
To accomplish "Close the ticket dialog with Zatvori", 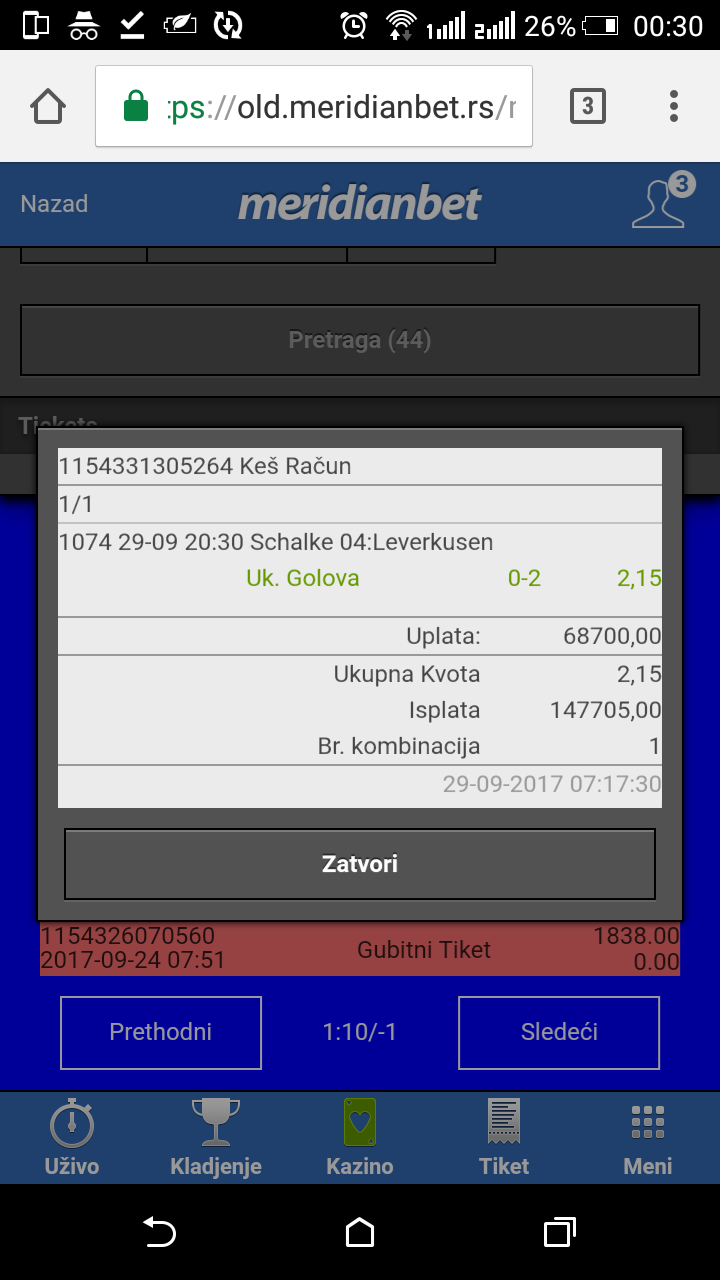I will tap(360, 864).
